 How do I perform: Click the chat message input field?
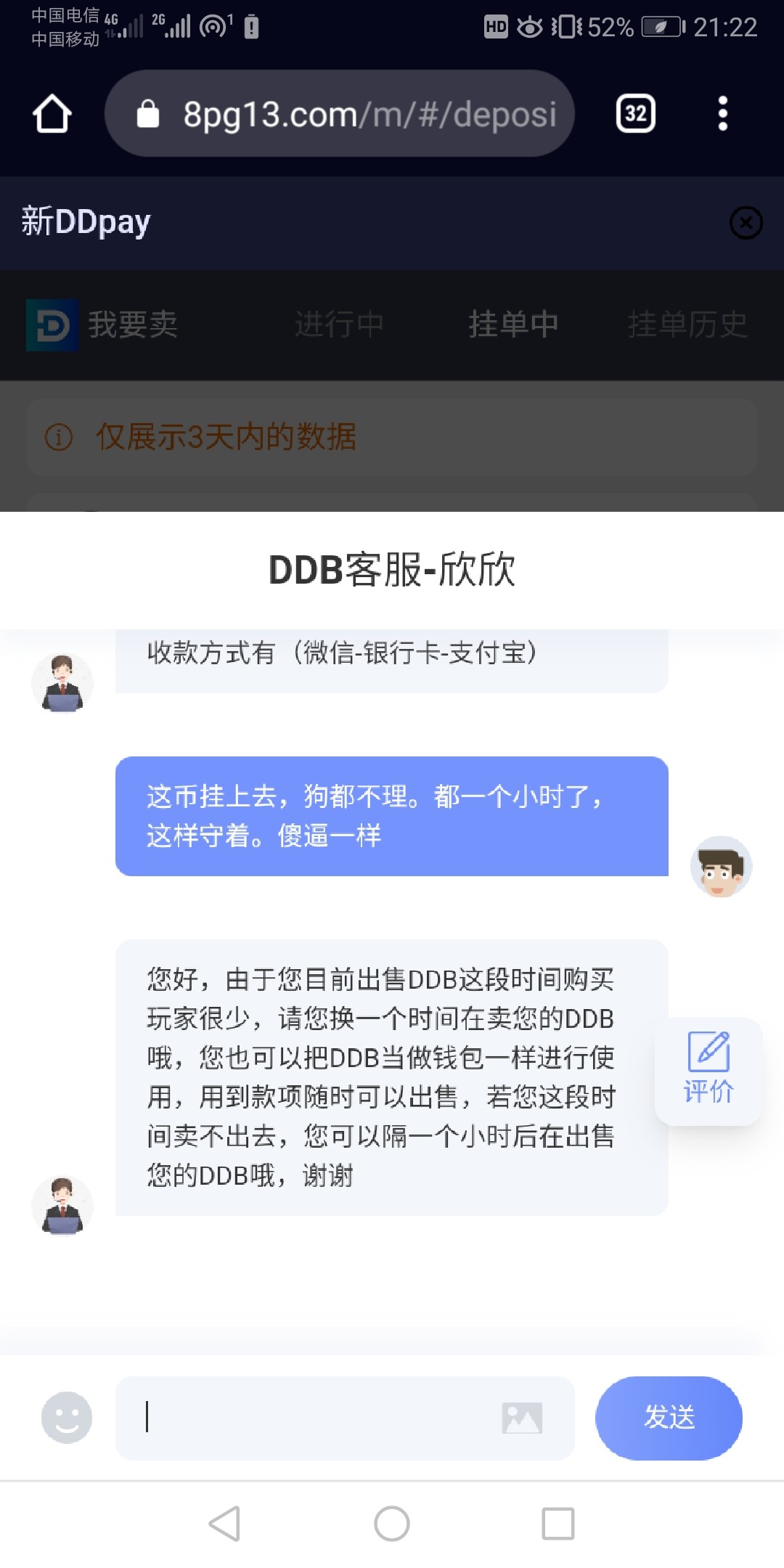[x=312, y=1417]
